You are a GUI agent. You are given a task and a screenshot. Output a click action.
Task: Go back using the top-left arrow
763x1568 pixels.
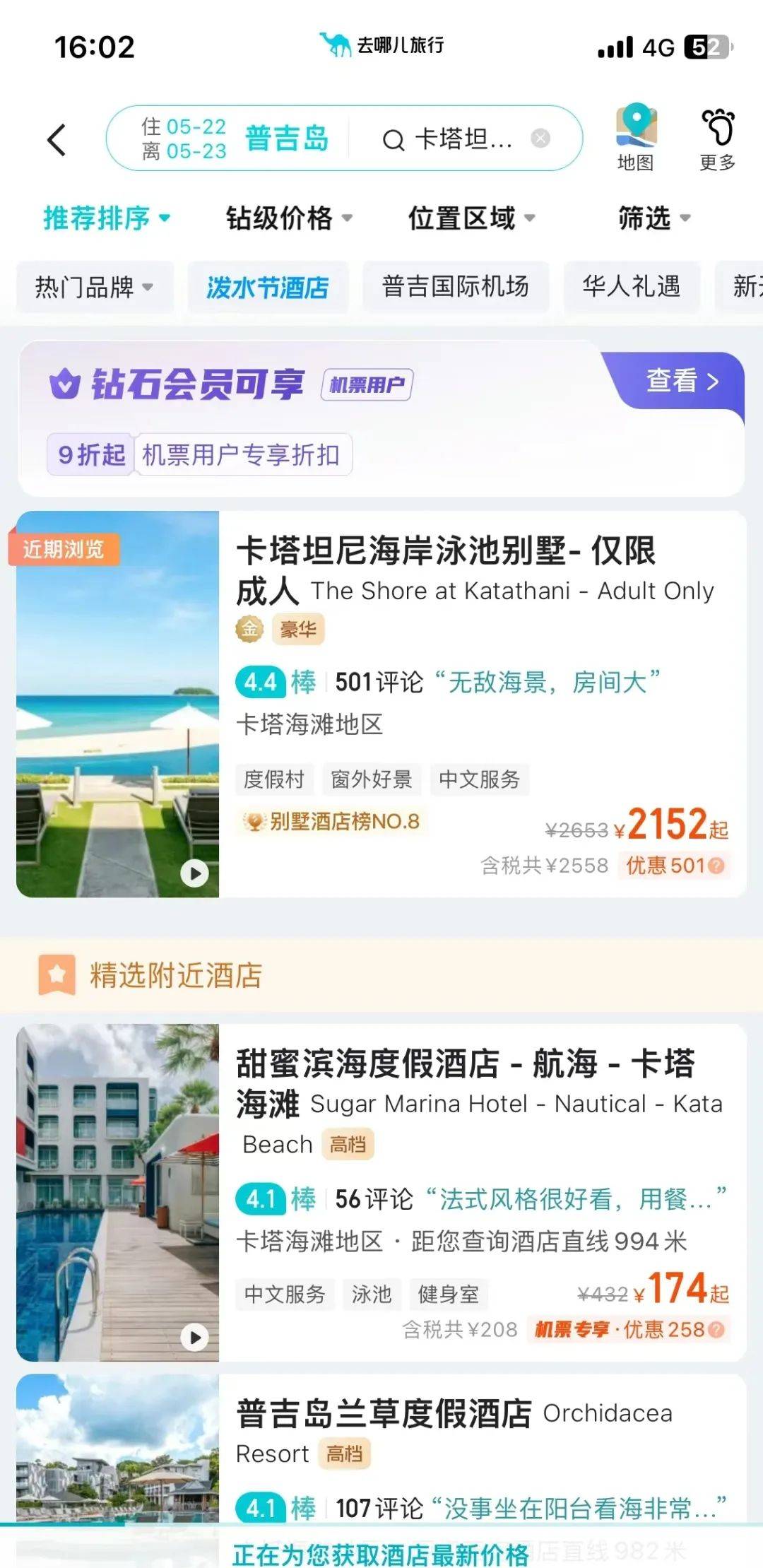(57, 139)
